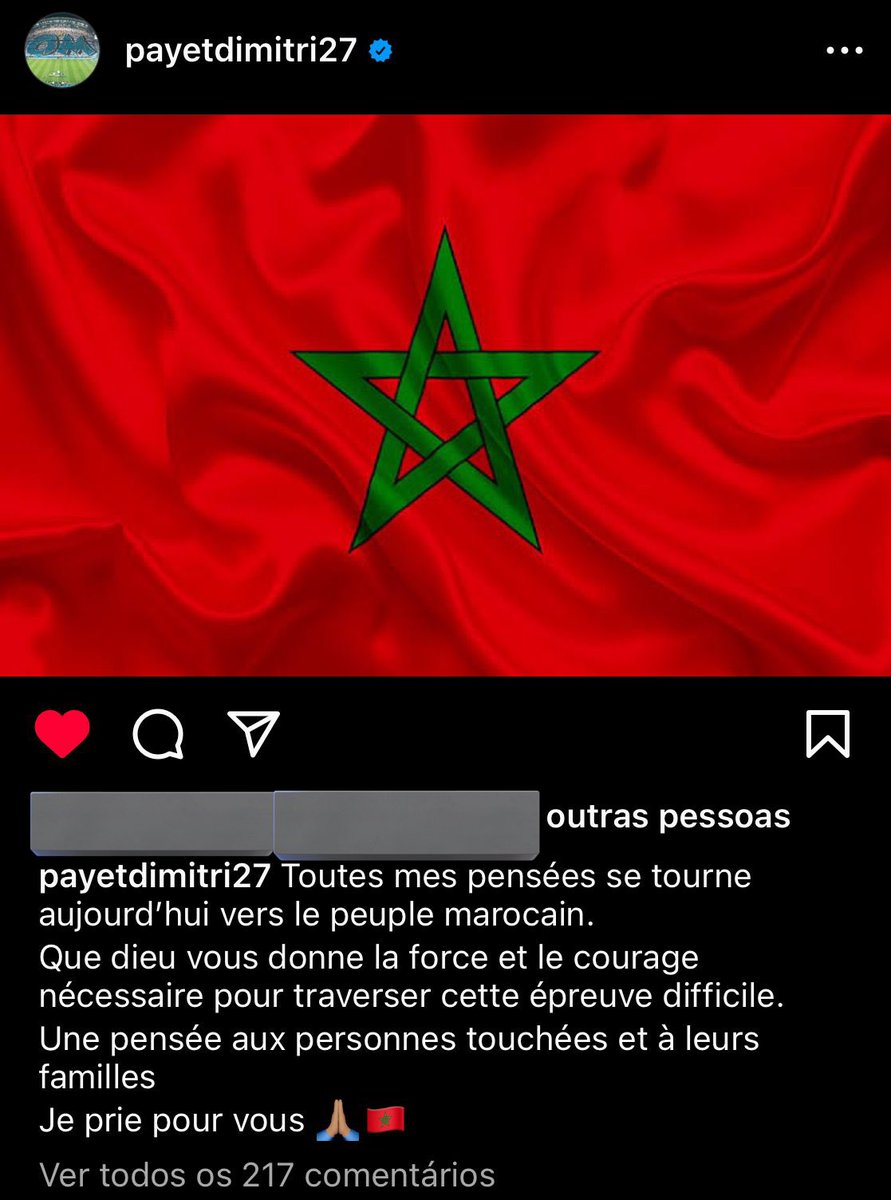Open 'Ver todos os 217 comentários'
This screenshot has height=1200, width=891.
(x=267, y=1174)
